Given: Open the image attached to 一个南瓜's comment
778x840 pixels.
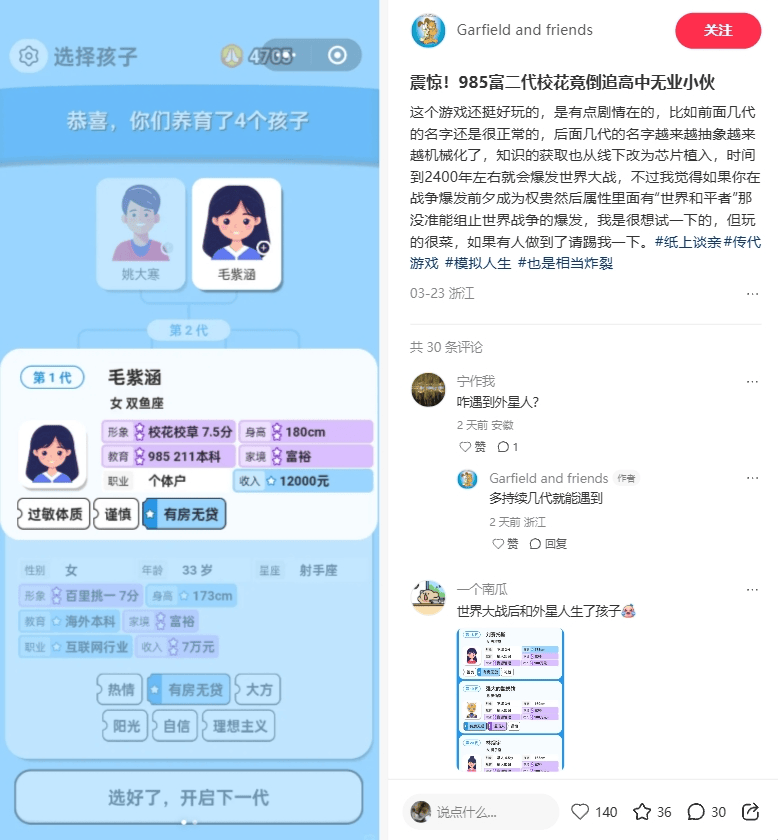Looking at the screenshot, I should 510,698.
